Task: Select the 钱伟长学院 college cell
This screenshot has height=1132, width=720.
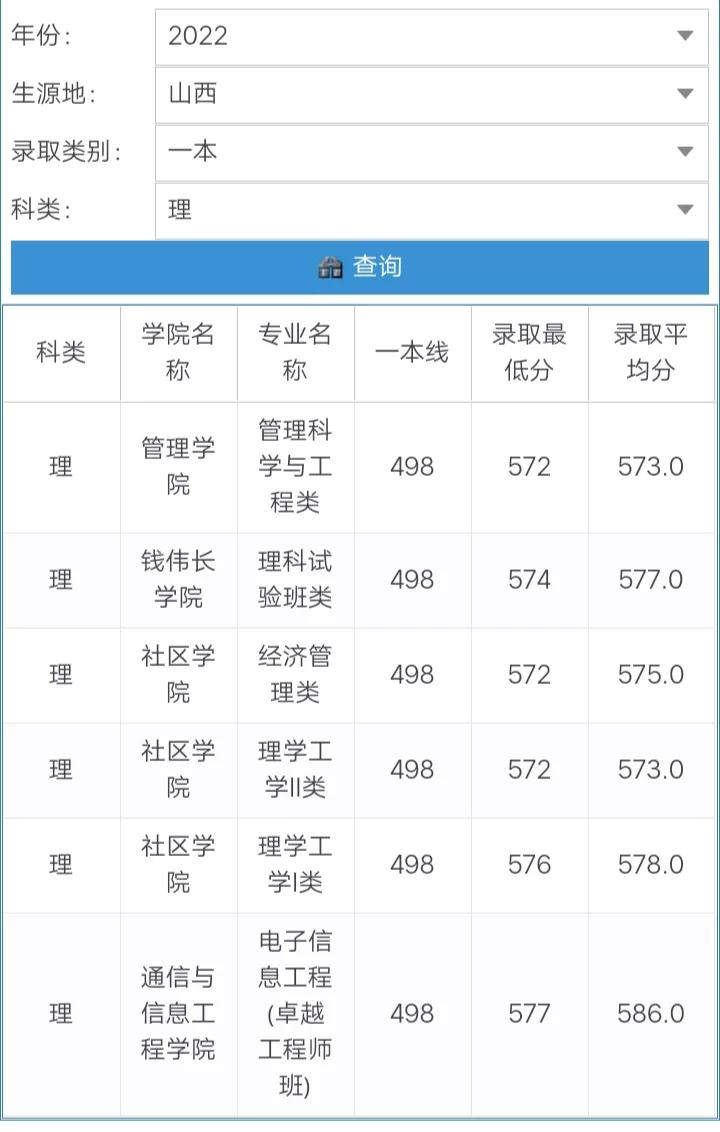Action: (178, 579)
